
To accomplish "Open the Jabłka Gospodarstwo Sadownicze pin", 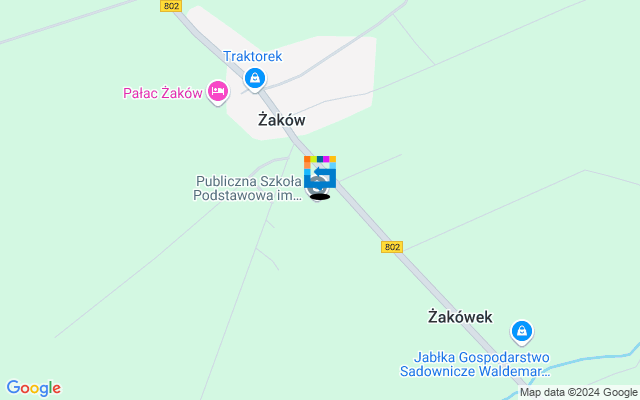I will point(521,331).
